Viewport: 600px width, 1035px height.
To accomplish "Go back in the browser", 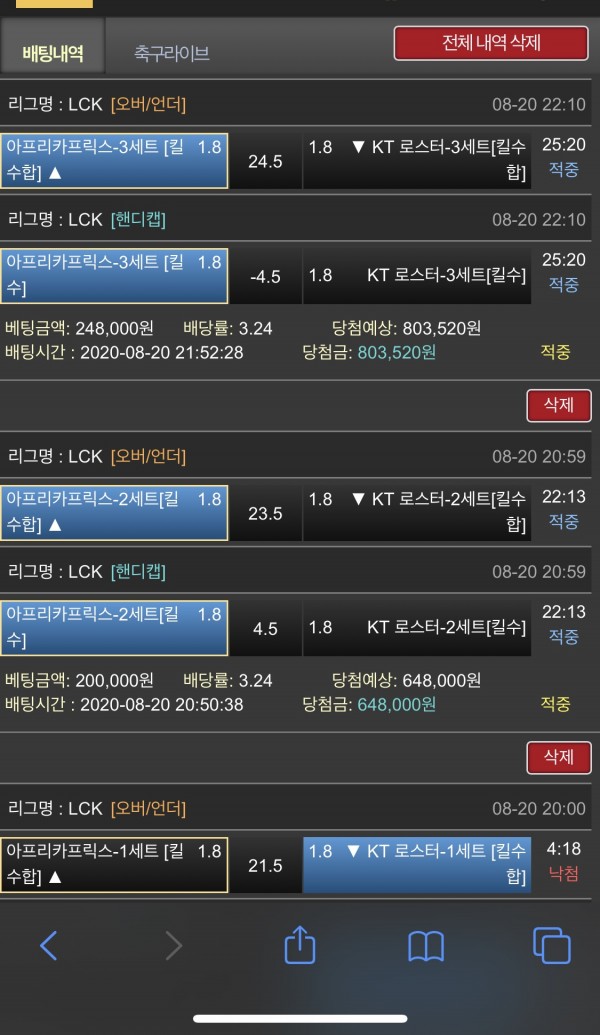I will point(48,945).
